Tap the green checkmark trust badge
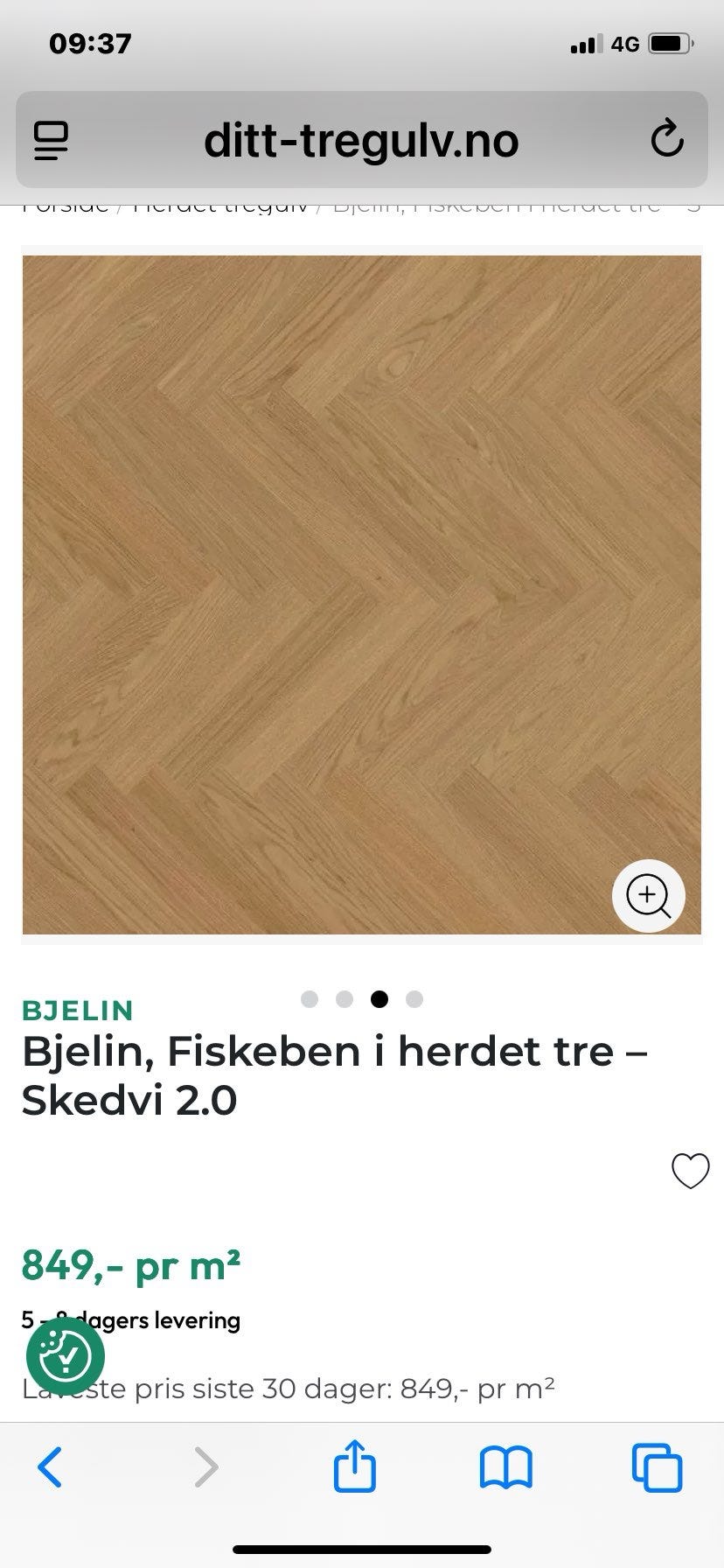The width and height of the screenshot is (724, 1568). pyautogui.click(x=65, y=1355)
